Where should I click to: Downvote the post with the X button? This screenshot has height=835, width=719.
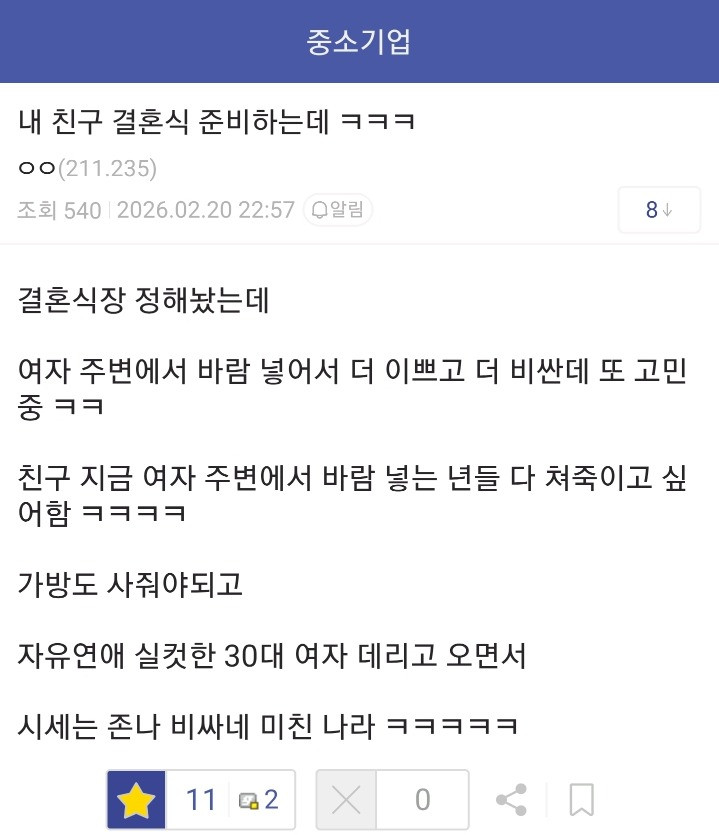coord(346,799)
